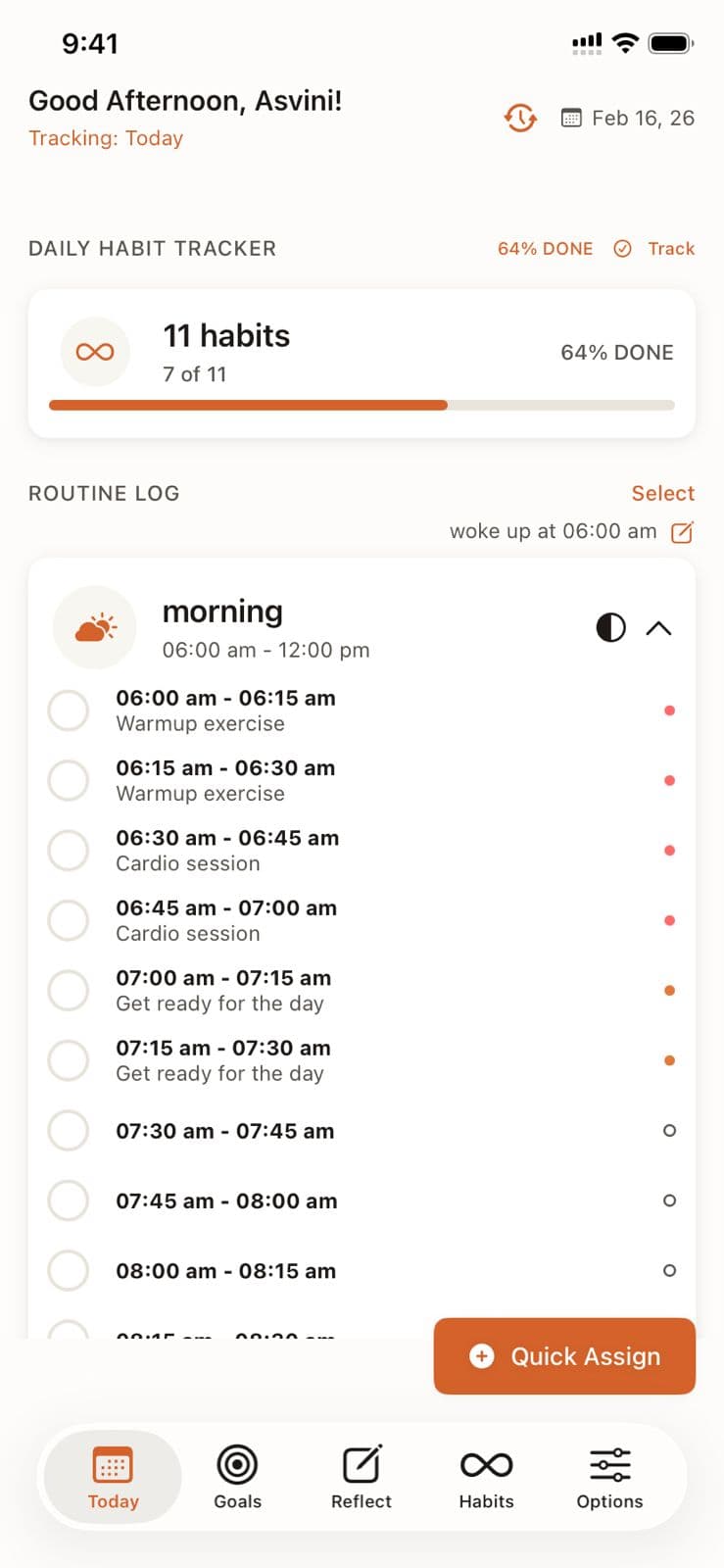
Task: Check off the 06:00 am Warmup exercise
Action: 69,710
